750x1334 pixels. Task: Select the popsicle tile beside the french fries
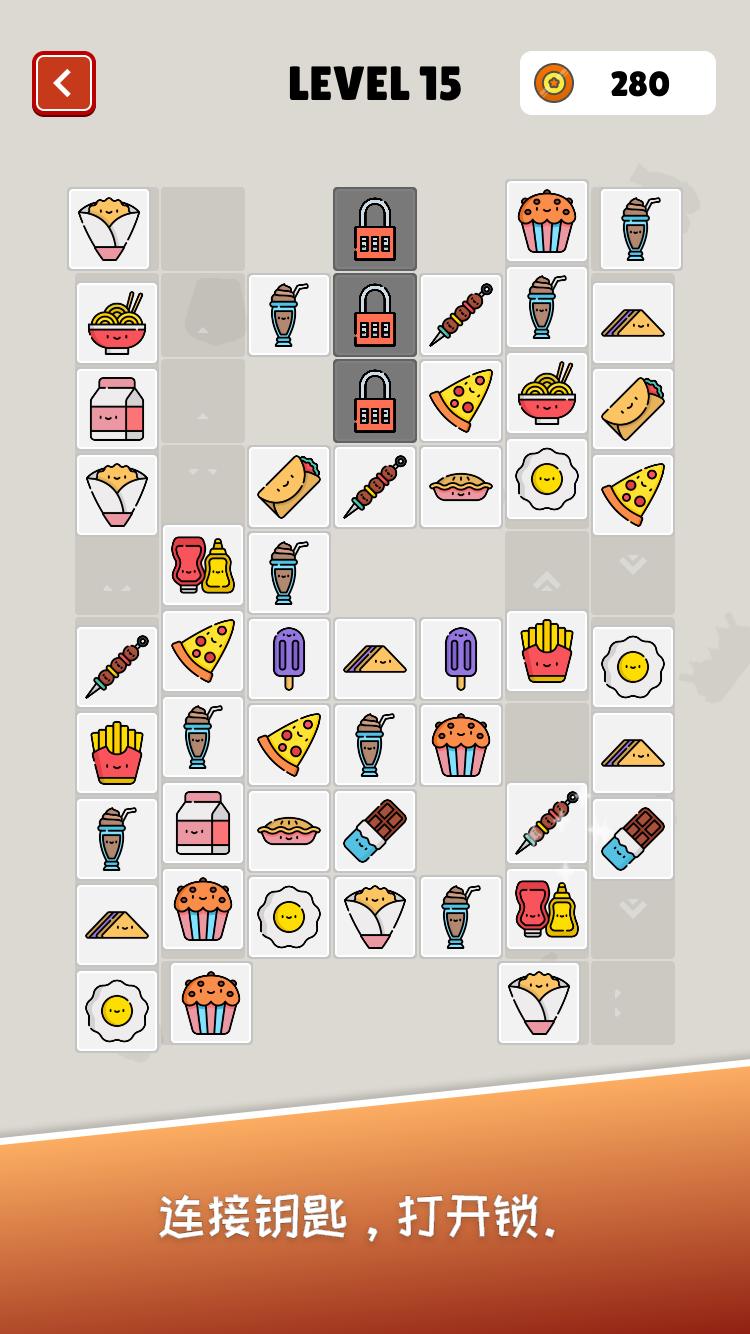[461, 658]
